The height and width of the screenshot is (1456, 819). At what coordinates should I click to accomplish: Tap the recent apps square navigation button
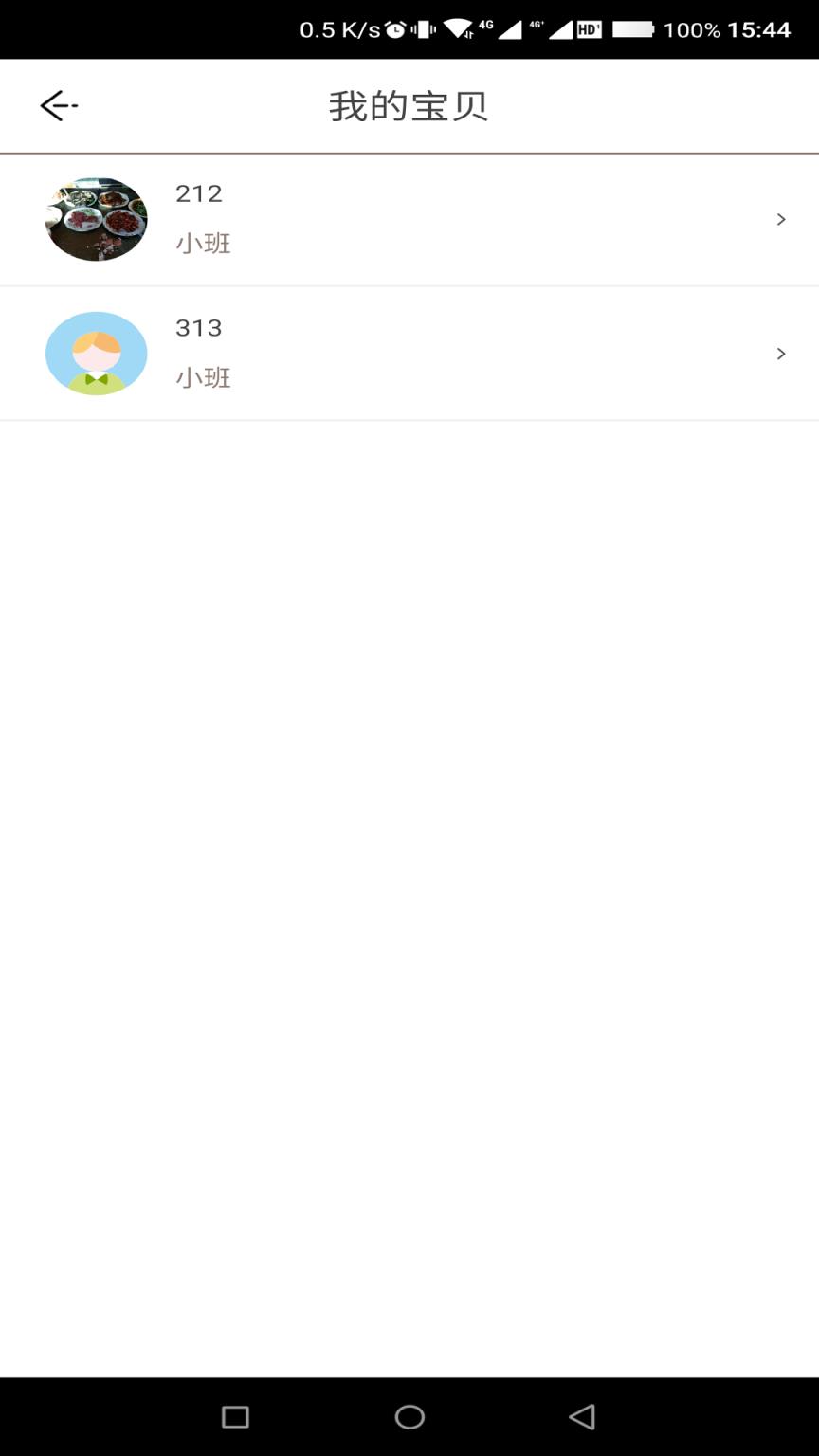pyautogui.click(x=235, y=1417)
